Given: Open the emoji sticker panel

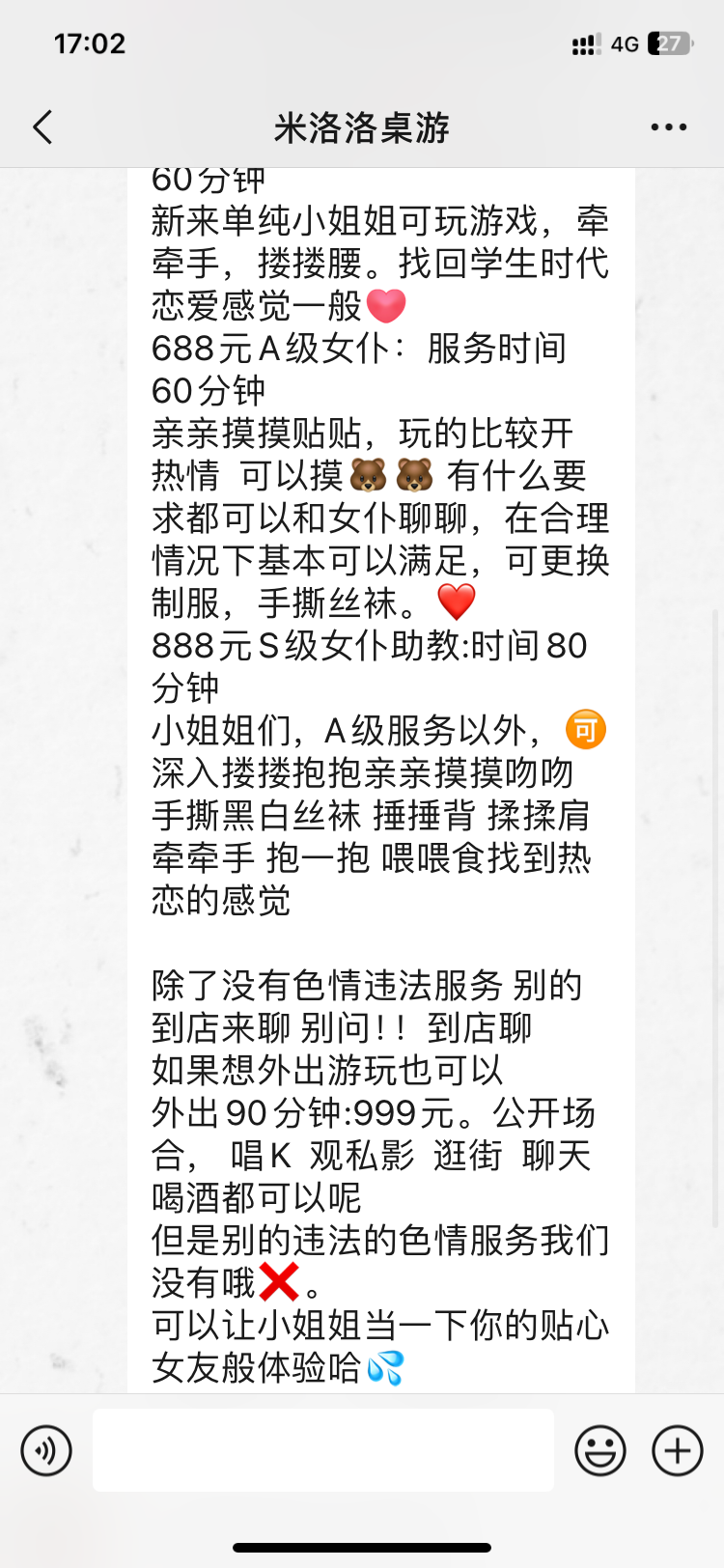Looking at the screenshot, I should click(x=600, y=1450).
